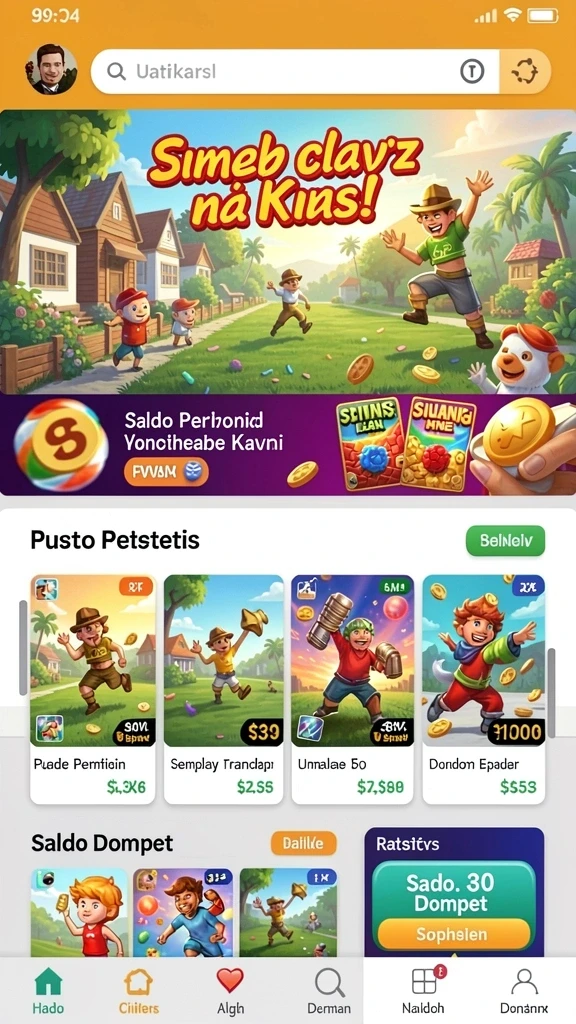This screenshot has height=1024, width=576.
Task: Go to the Derman search tab
Action: (329, 990)
